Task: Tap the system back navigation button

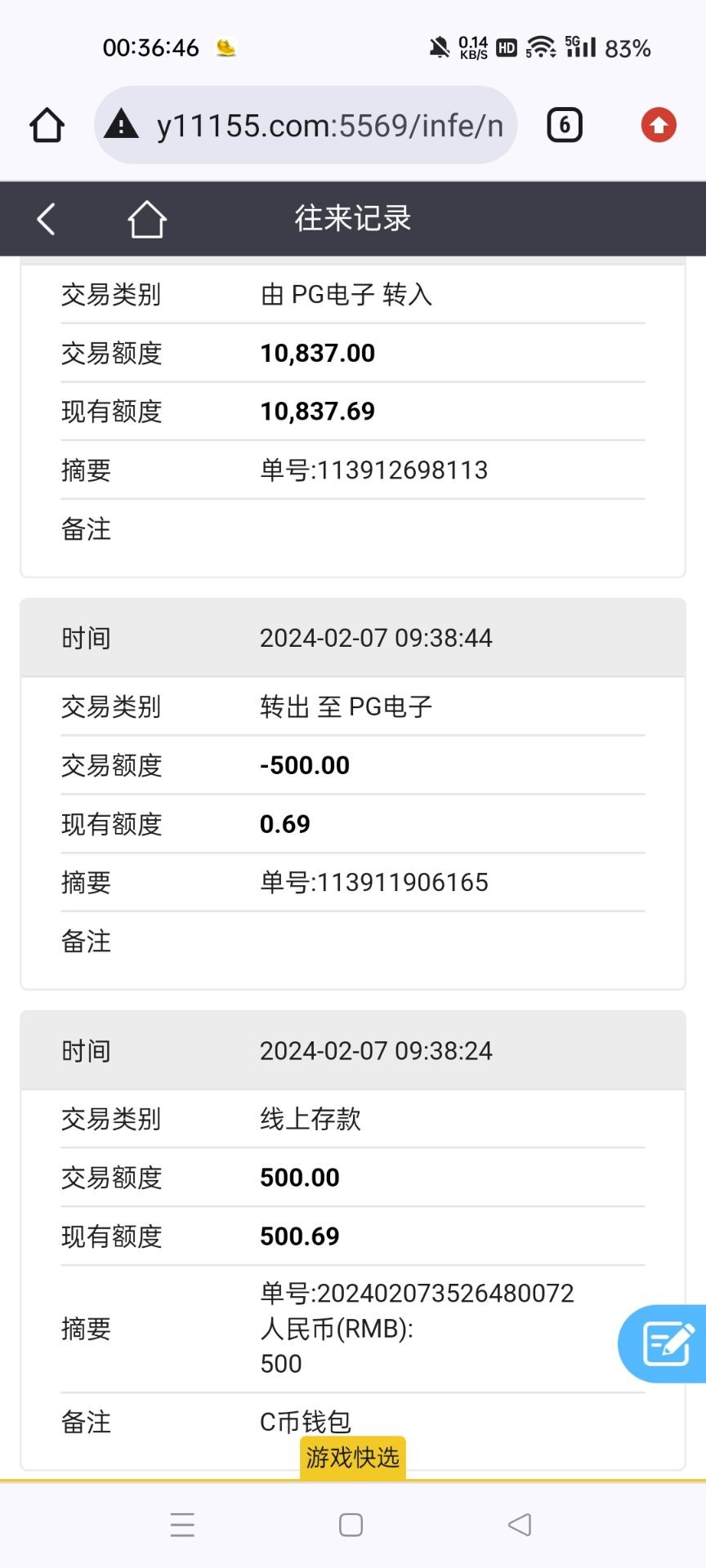Action: click(520, 1525)
